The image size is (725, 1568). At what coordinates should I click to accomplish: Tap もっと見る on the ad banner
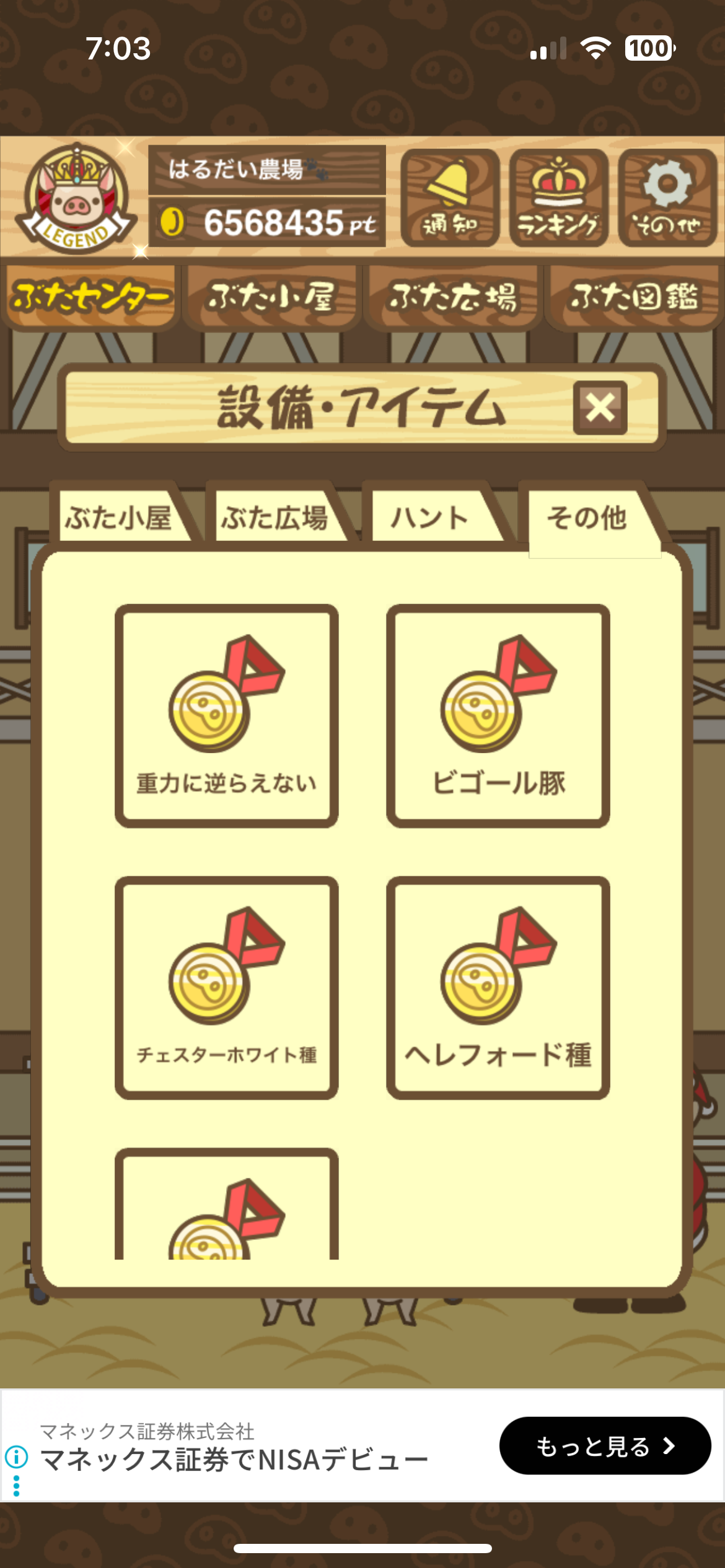tap(605, 1446)
